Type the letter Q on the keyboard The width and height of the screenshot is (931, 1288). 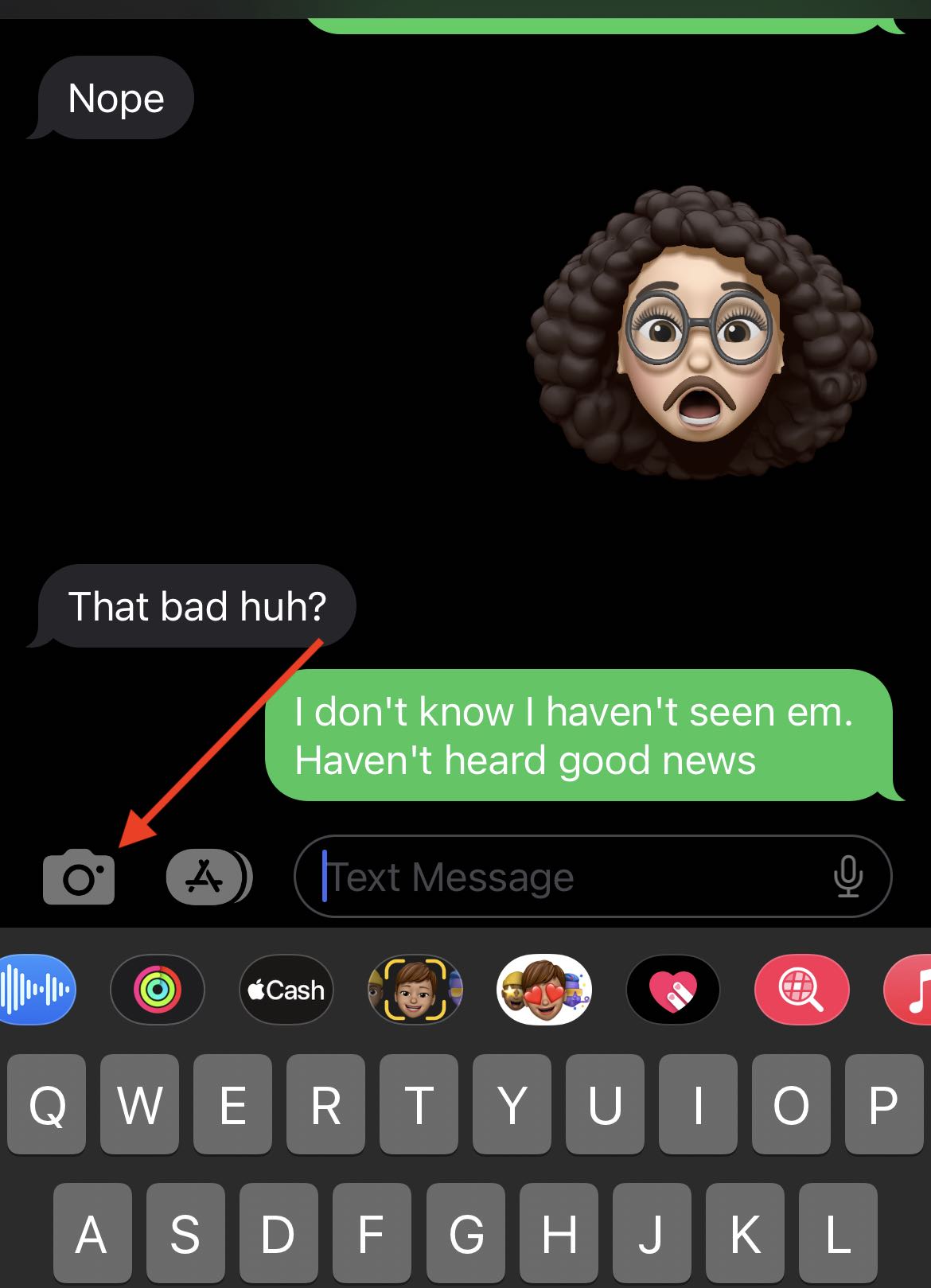(x=47, y=1104)
